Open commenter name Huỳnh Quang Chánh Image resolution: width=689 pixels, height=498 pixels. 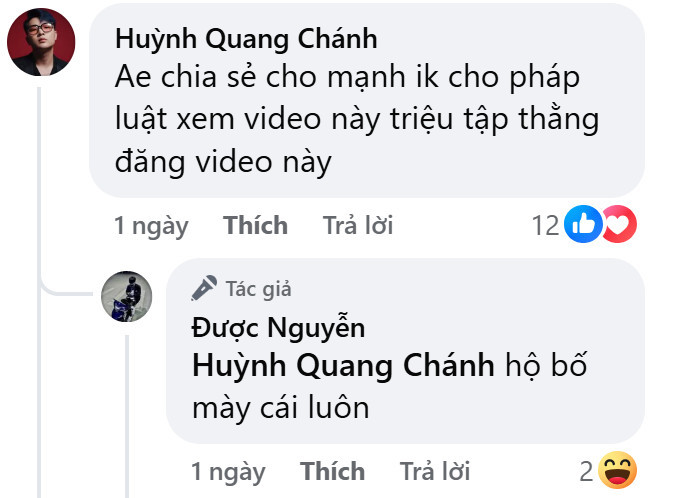coord(246,39)
